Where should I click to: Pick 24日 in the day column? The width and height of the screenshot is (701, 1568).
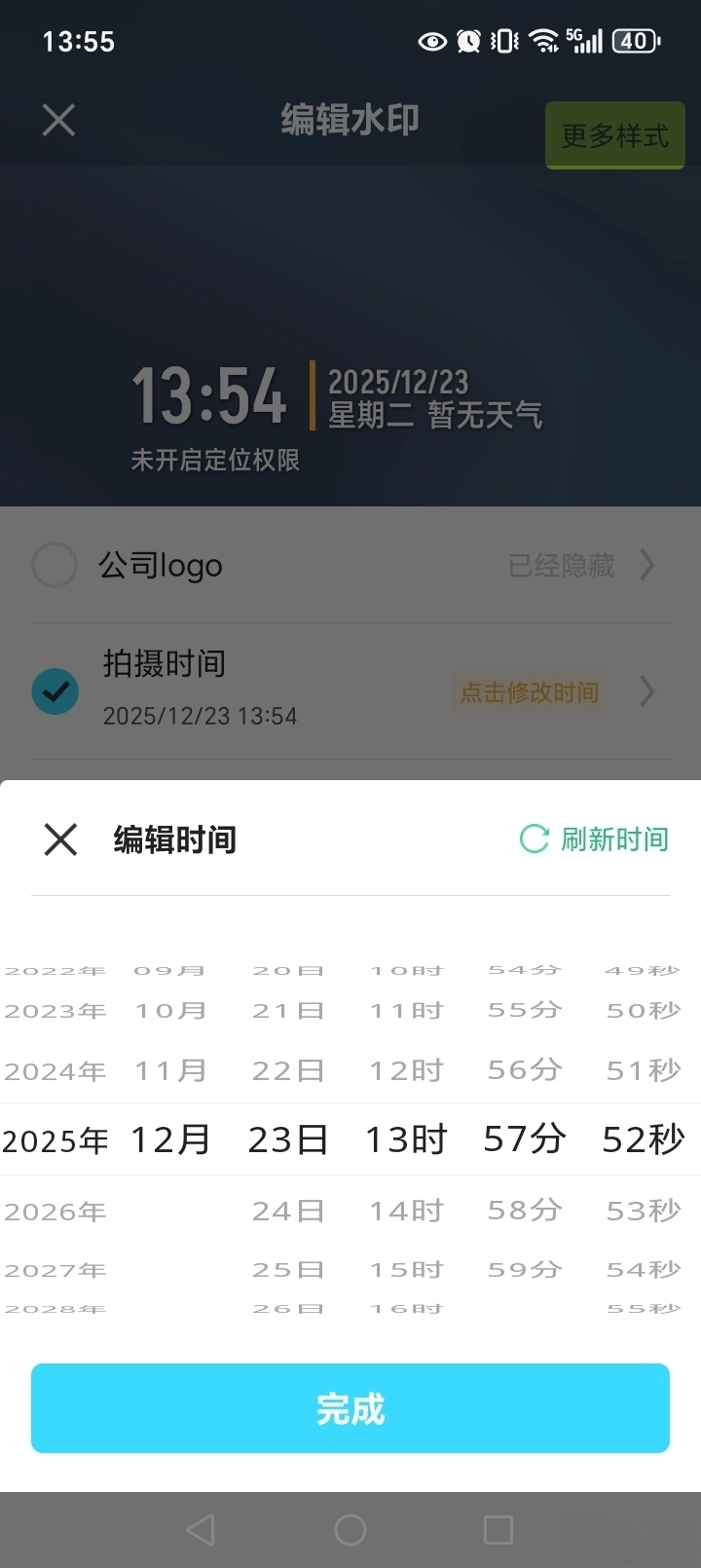[x=288, y=1211]
